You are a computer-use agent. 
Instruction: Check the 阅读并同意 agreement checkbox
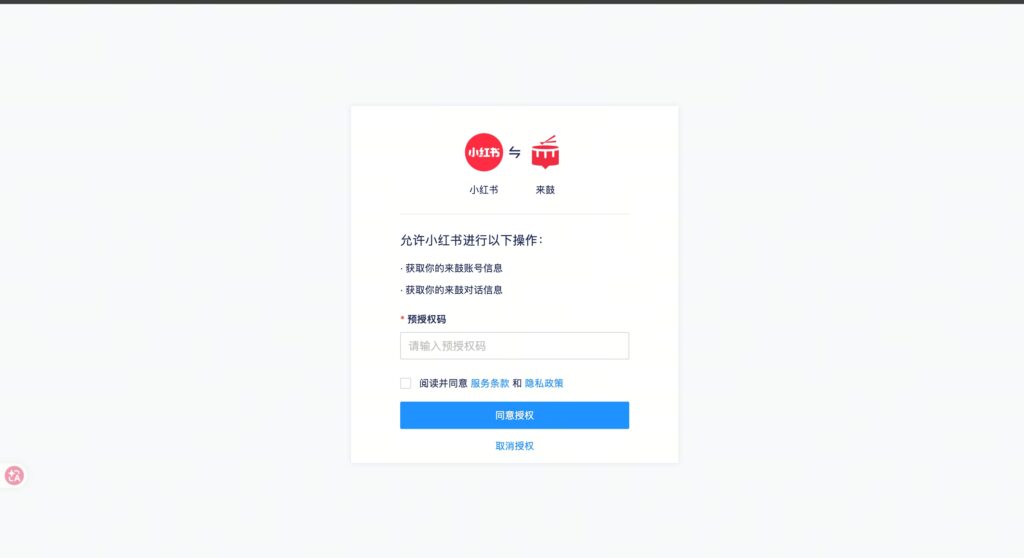tap(406, 383)
